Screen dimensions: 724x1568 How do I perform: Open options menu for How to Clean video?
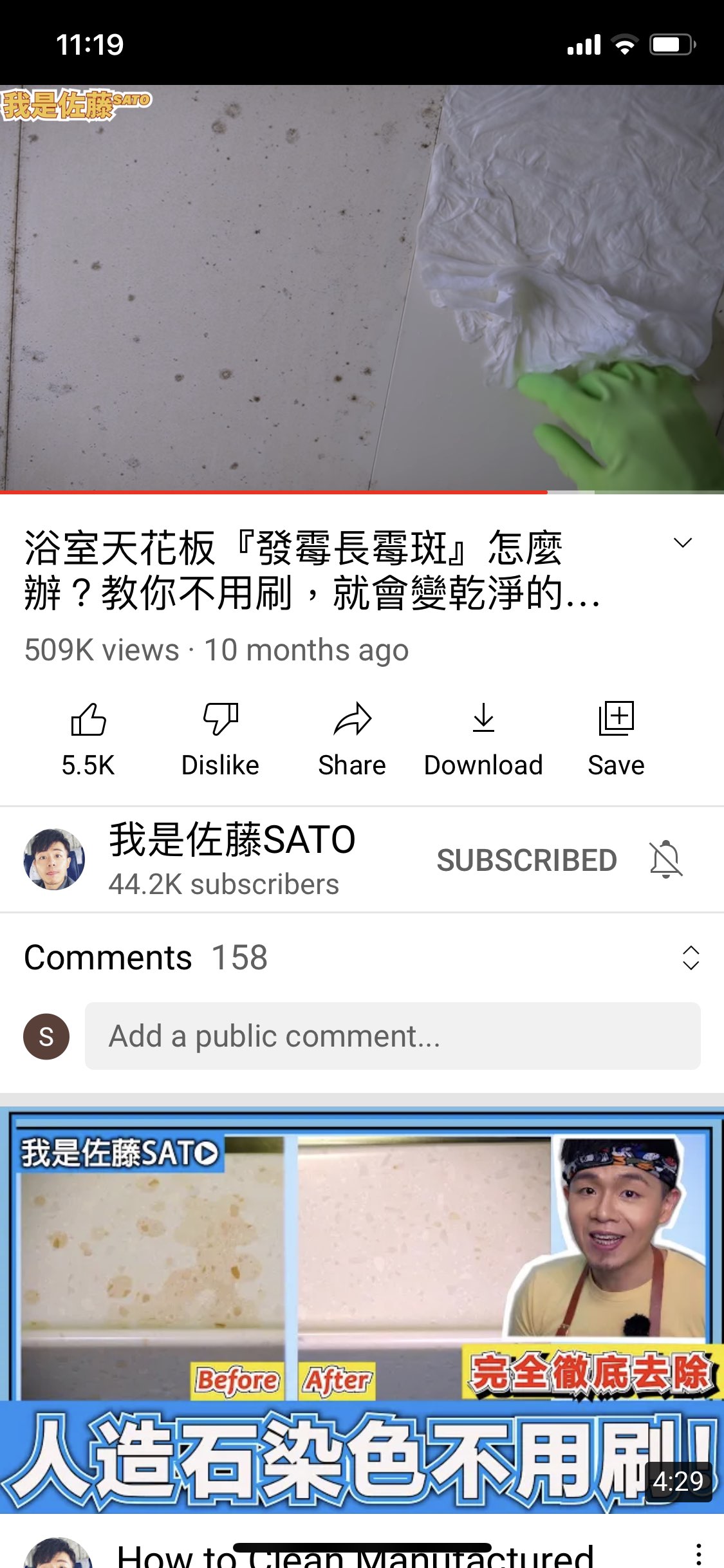pyautogui.click(x=699, y=1554)
